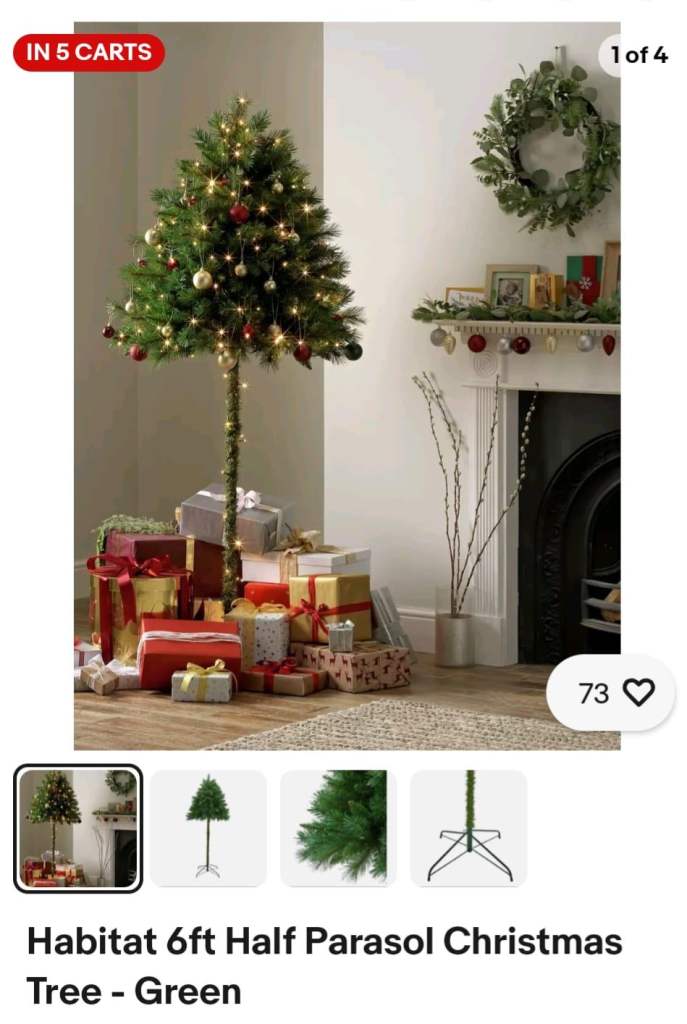
Task: Favorite this item with the heart button
Action: coord(638,692)
